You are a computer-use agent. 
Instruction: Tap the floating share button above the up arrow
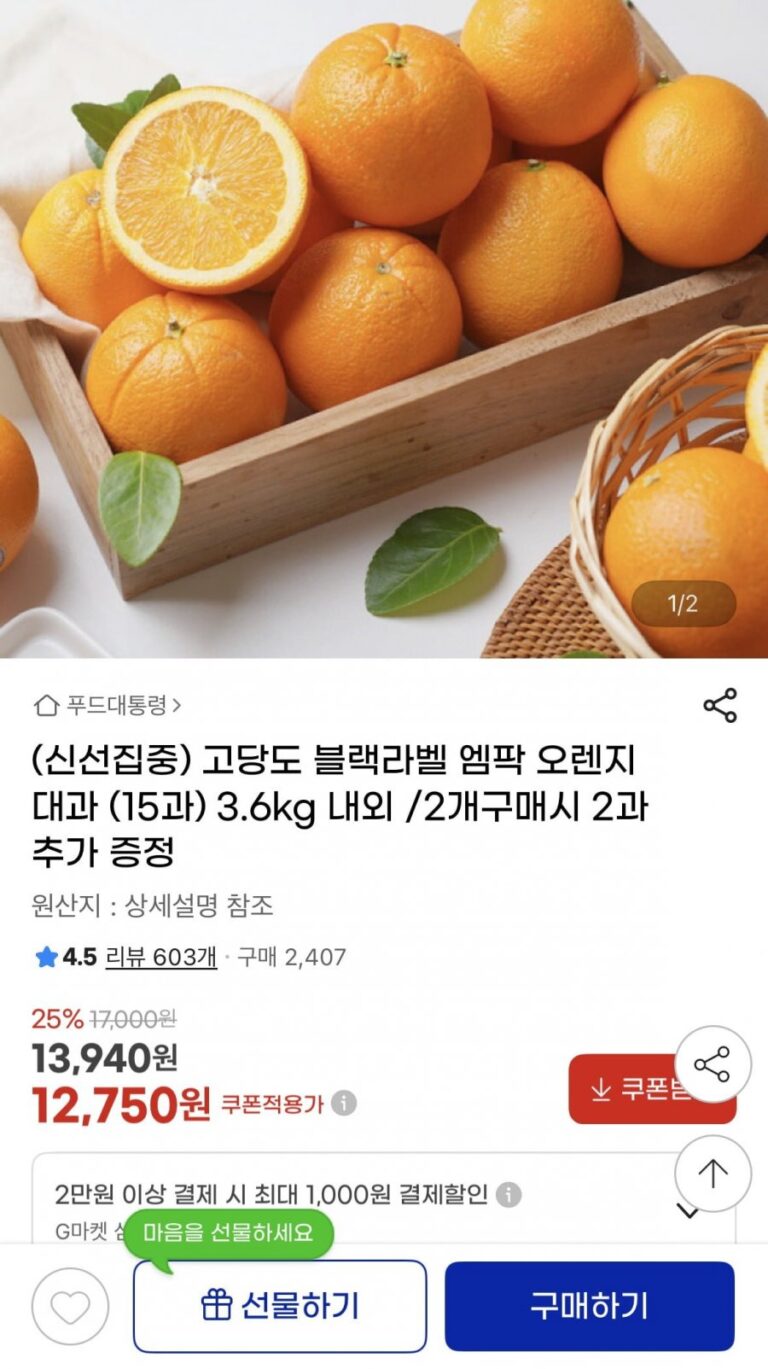tap(712, 1065)
